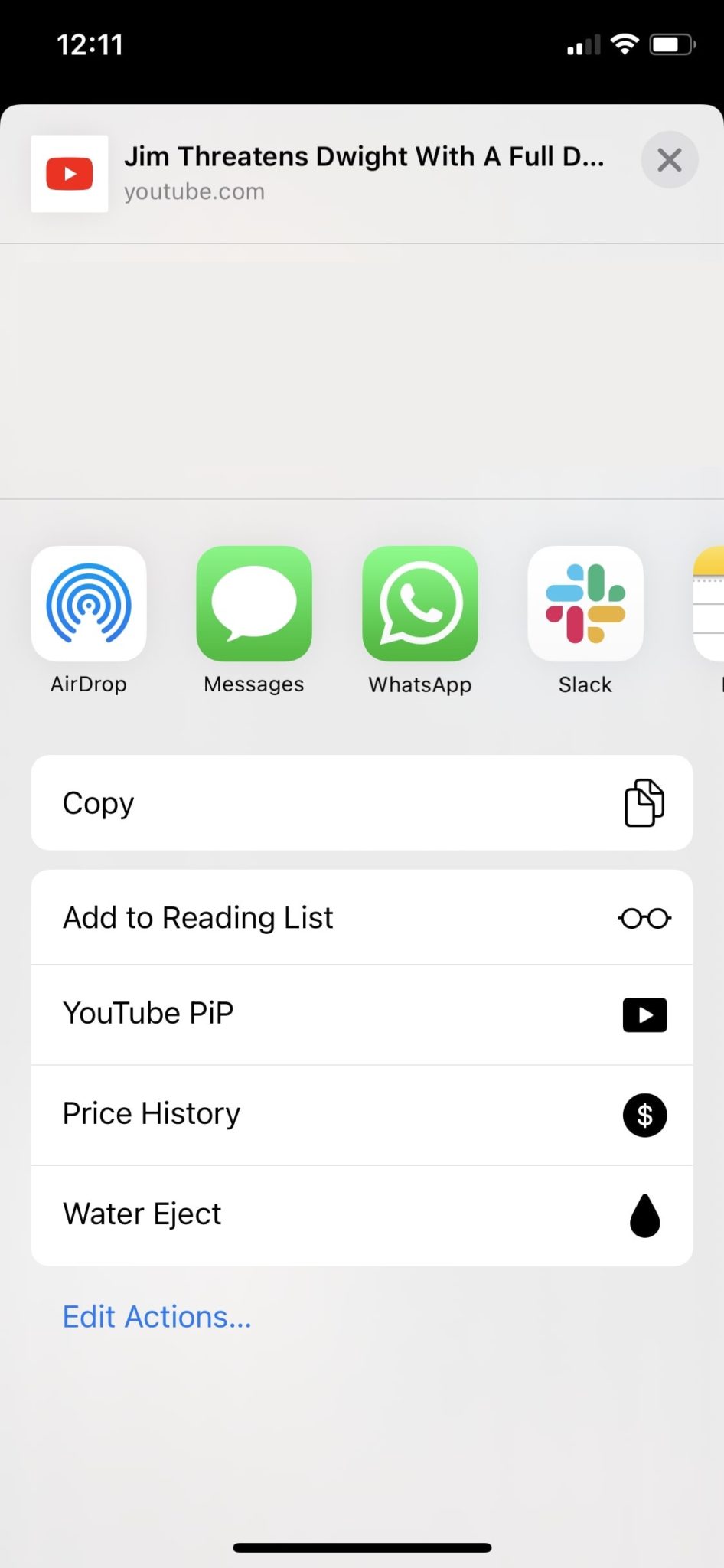Tap the Copy icon showing stacked pages
The image size is (724, 1568).
(643, 802)
